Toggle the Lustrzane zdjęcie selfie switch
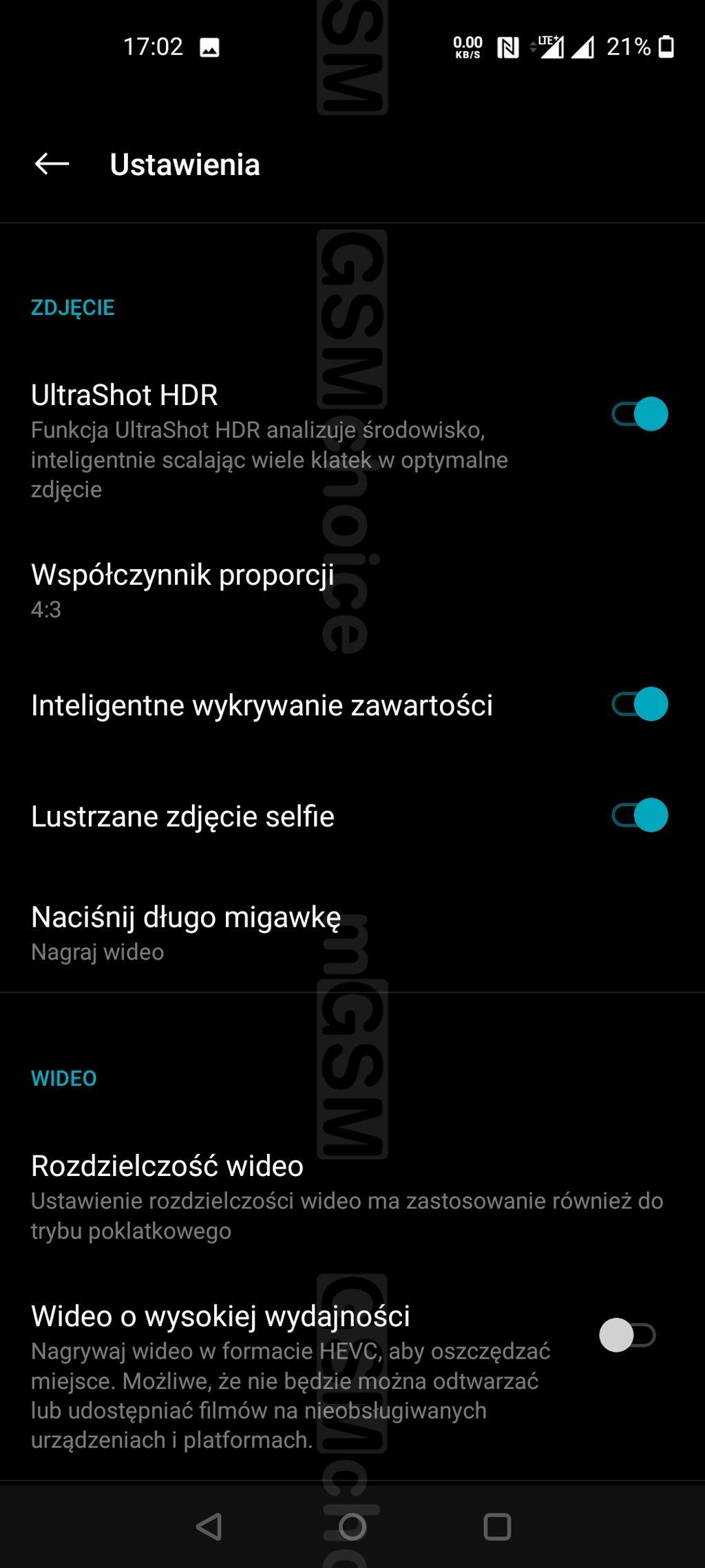 click(640, 816)
